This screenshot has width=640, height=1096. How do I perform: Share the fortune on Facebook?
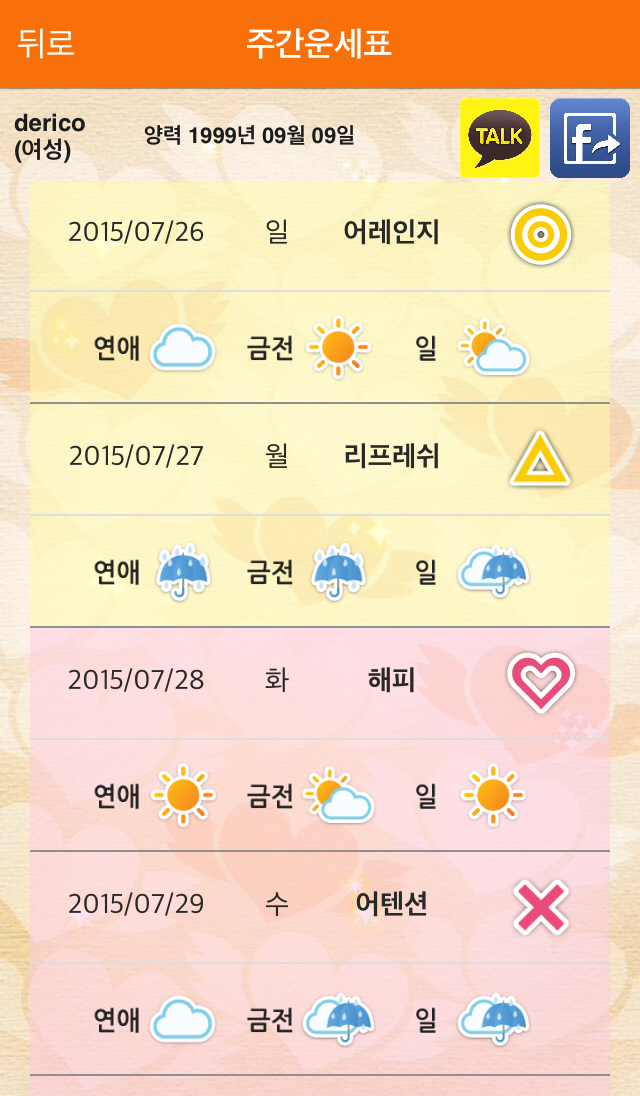click(590, 138)
